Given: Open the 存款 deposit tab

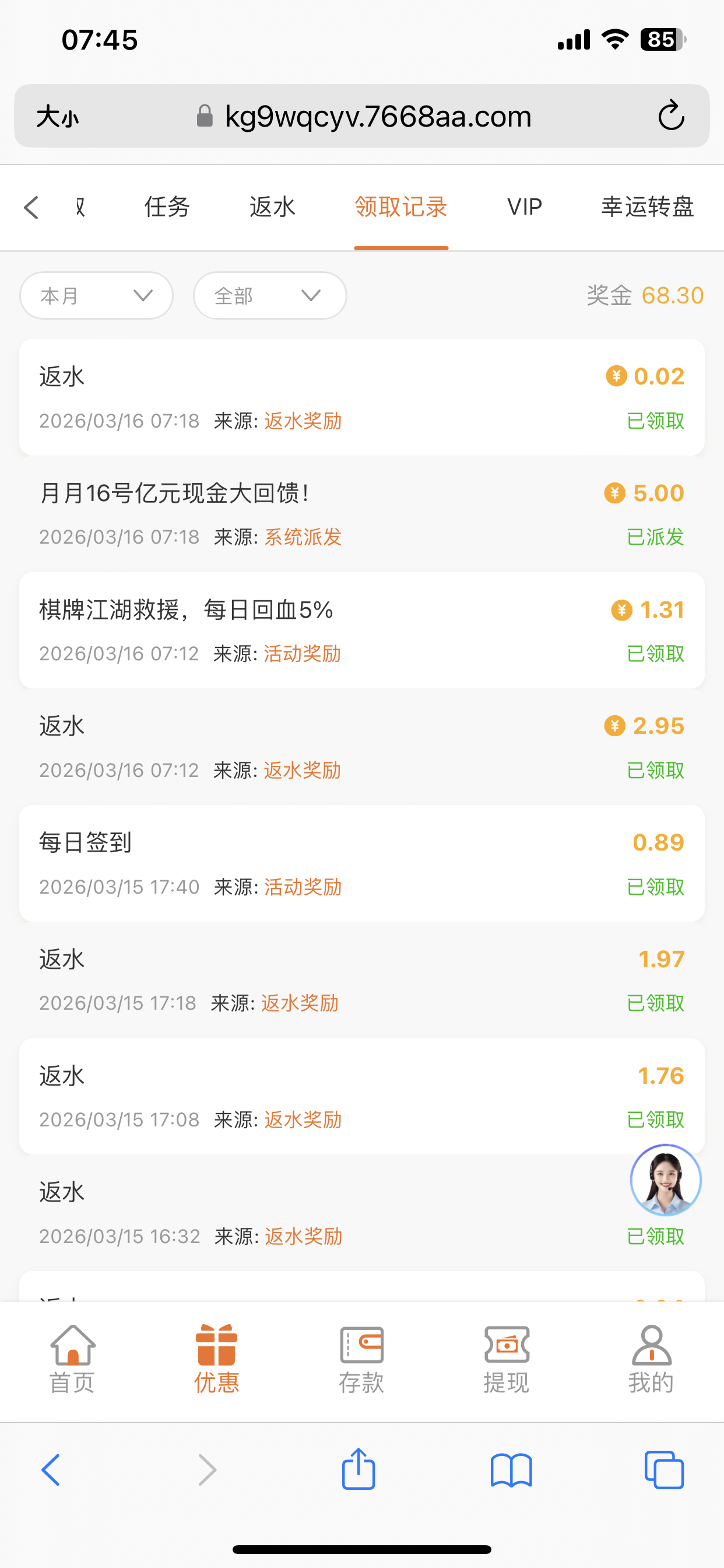Looking at the screenshot, I should 361,1359.
